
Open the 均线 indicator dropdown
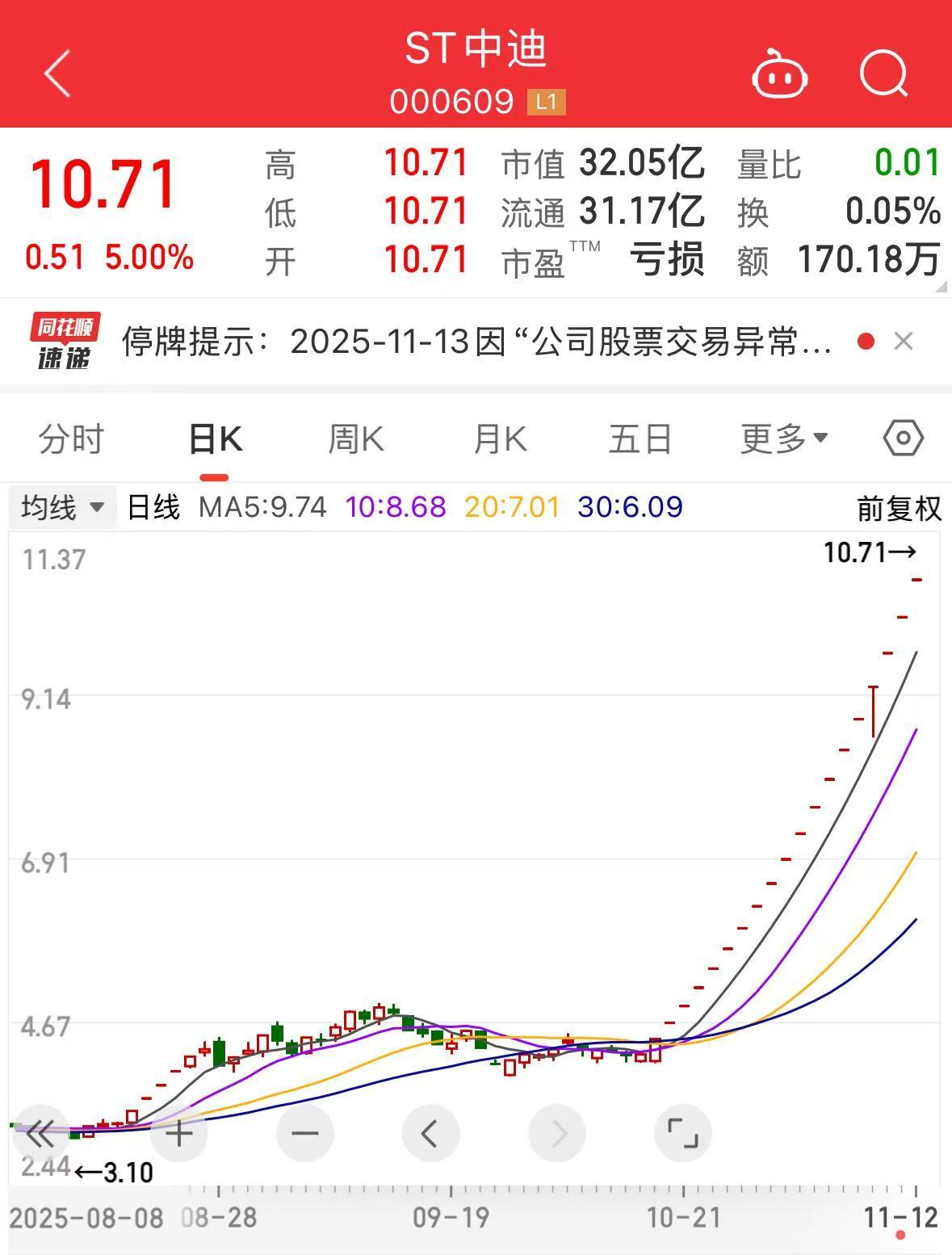tap(63, 507)
